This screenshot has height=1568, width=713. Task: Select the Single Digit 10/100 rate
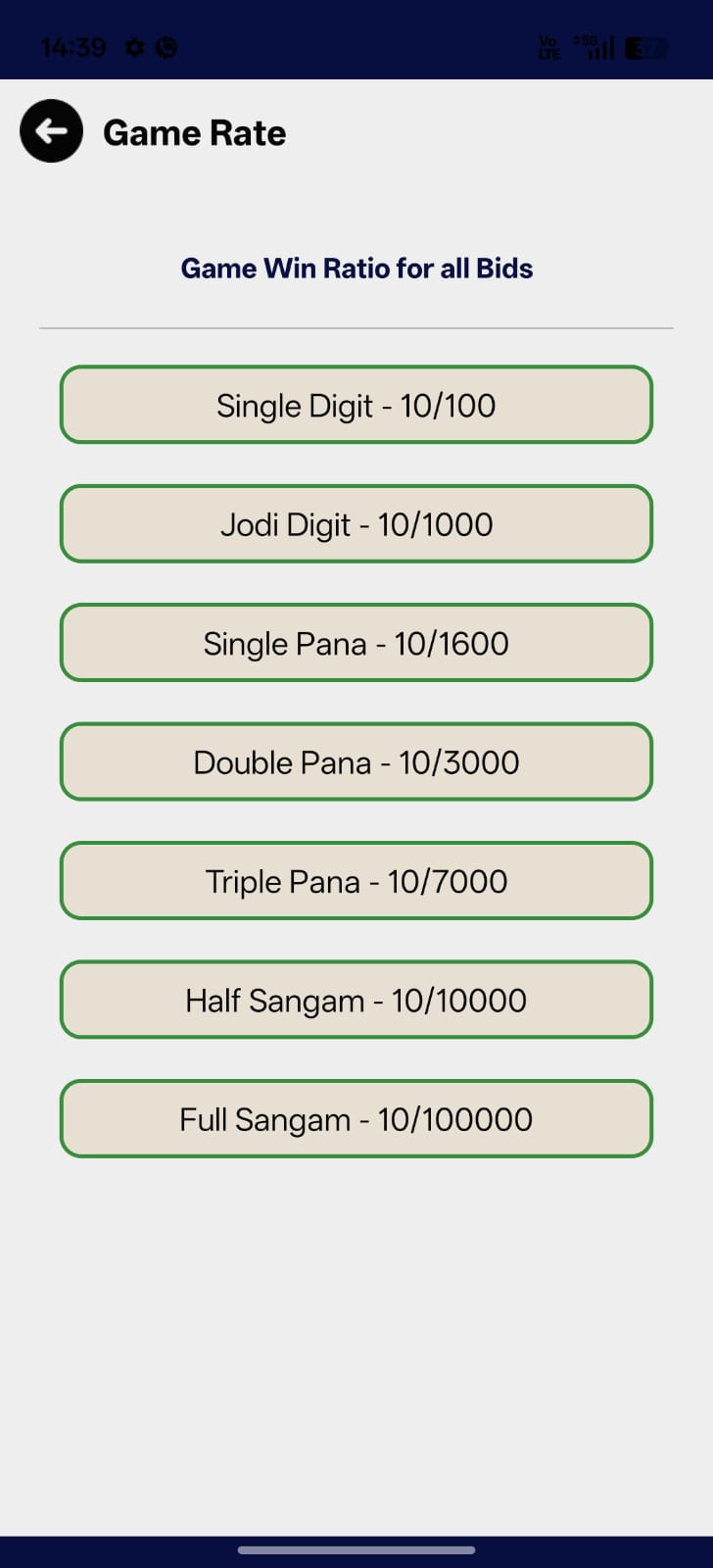click(356, 405)
